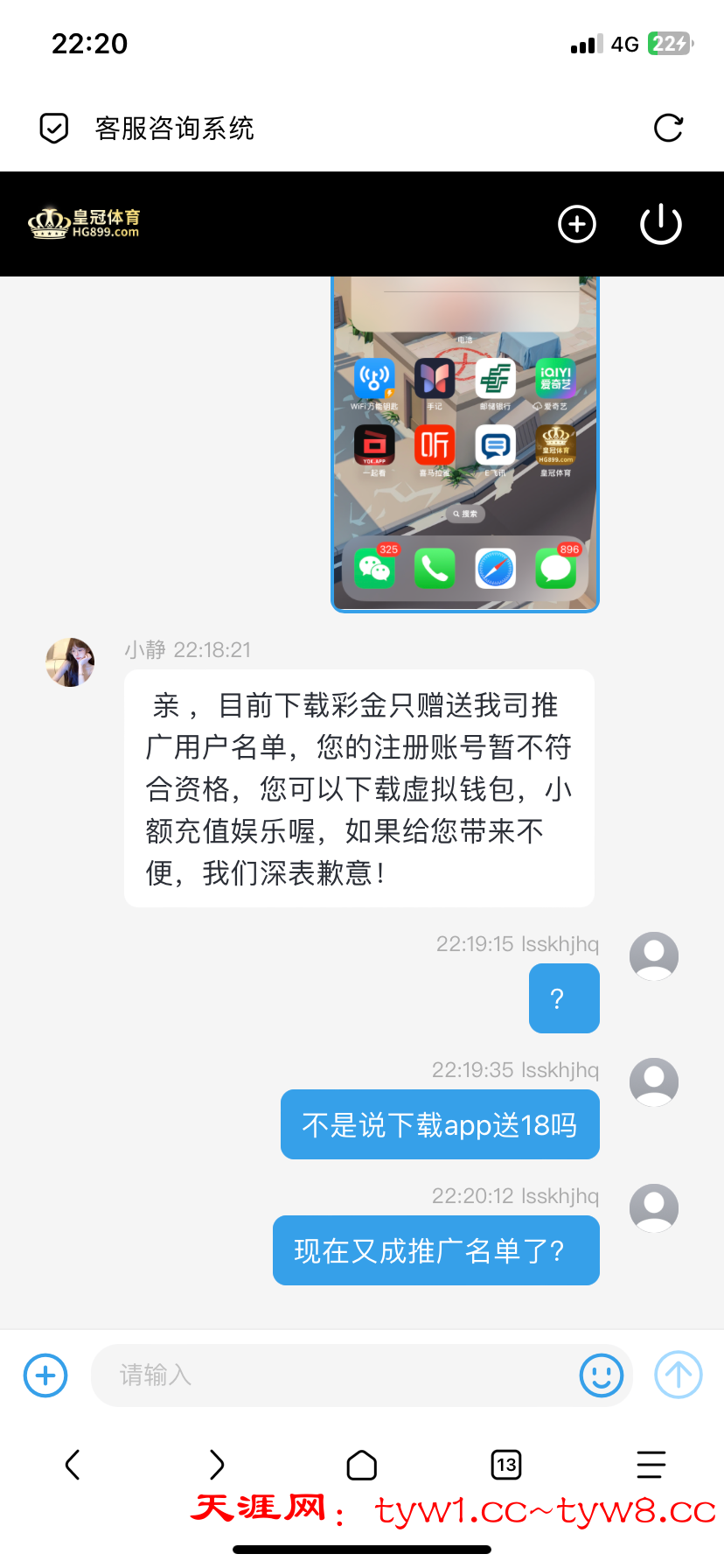Reload the page with the refresh icon
724x1568 pixels.
coord(668,129)
